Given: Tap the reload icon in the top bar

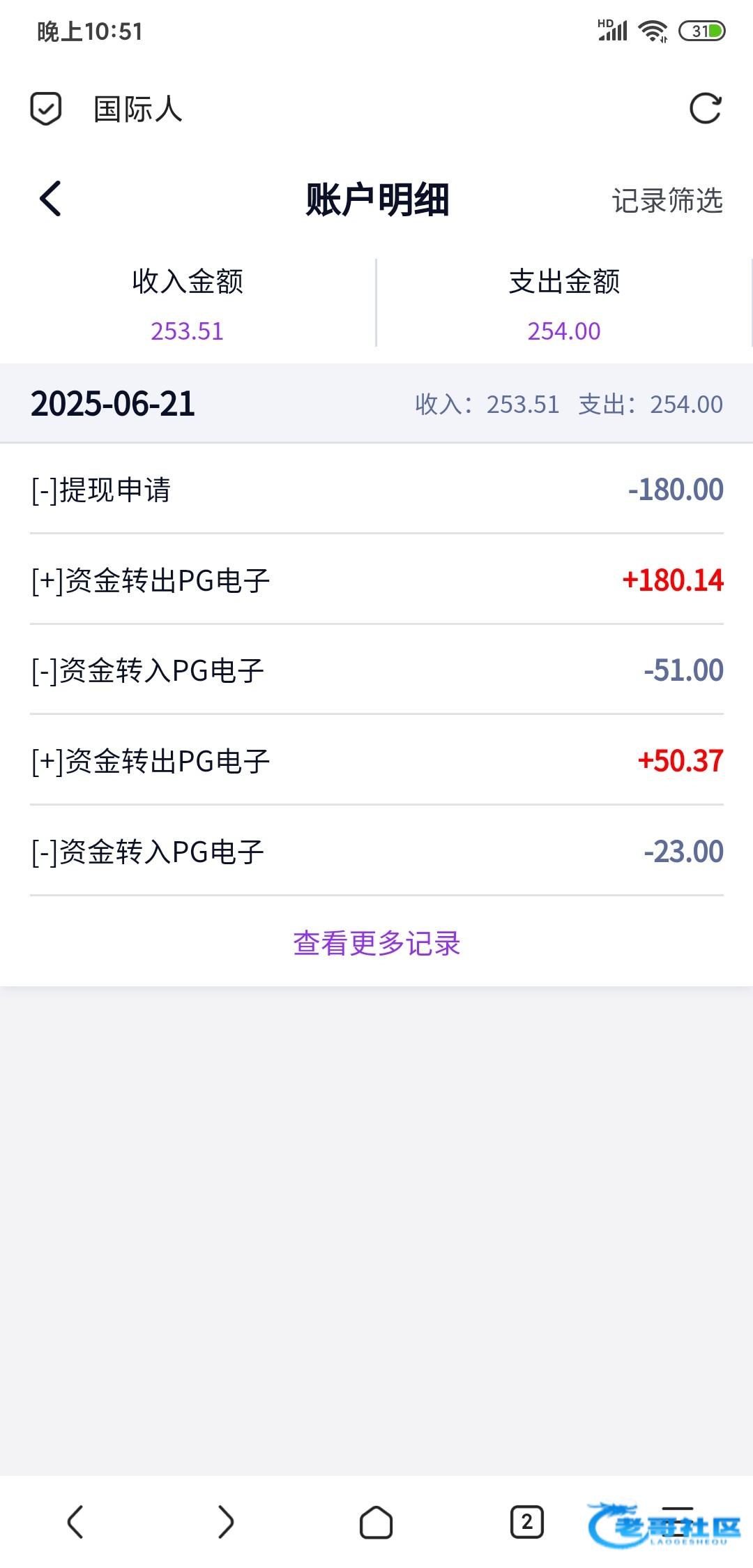Looking at the screenshot, I should (705, 109).
